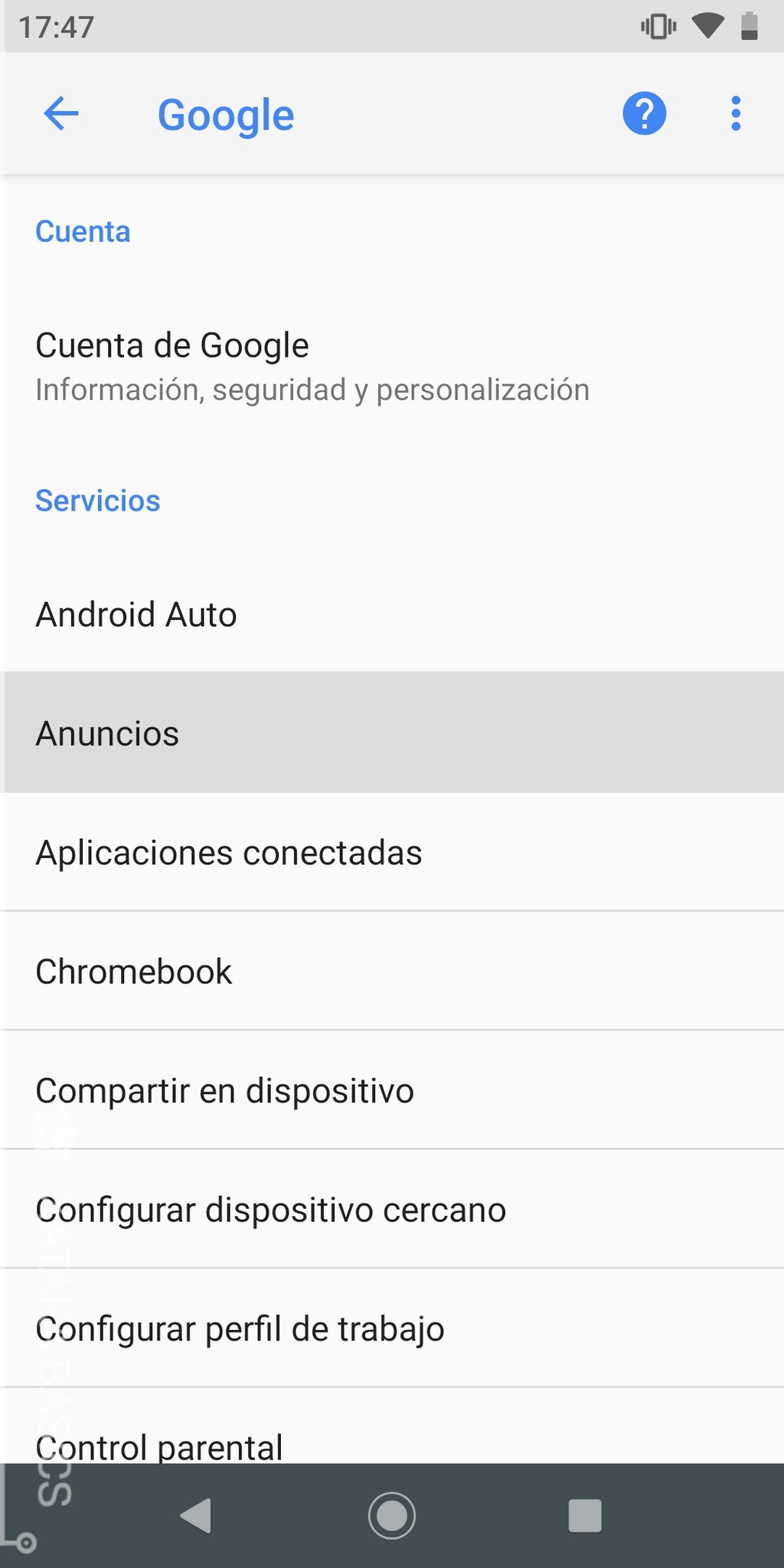Viewport: 784px width, 1568px height.
Task: Tap the Cuenta section header
Action: [x=82, y=230]
